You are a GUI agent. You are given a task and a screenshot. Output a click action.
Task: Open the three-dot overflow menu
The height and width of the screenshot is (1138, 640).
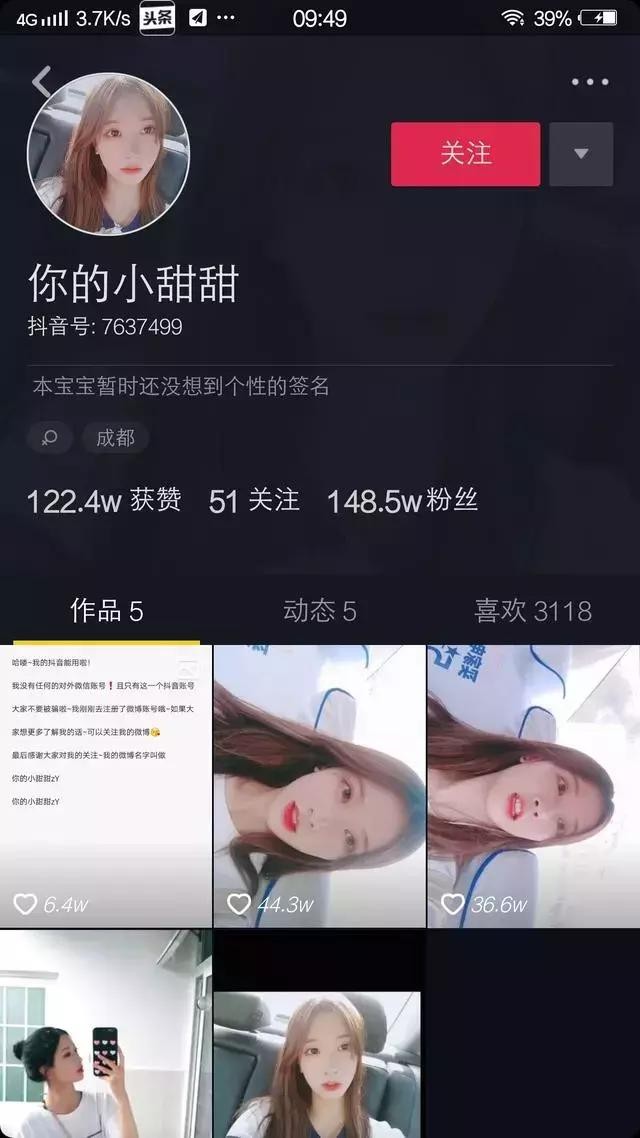pyautogui.click(x=590, y=82)
